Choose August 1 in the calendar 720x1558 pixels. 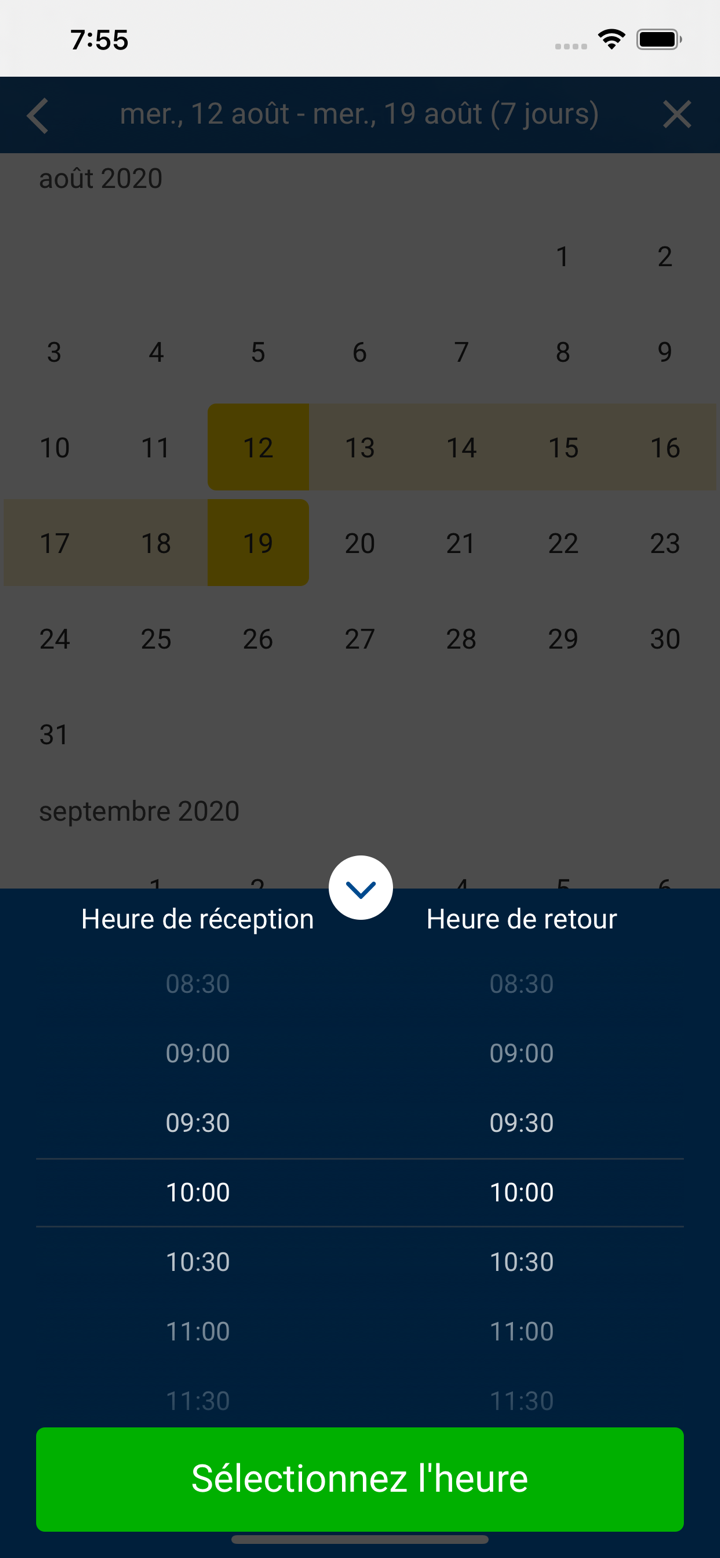[x=562, y=256]
